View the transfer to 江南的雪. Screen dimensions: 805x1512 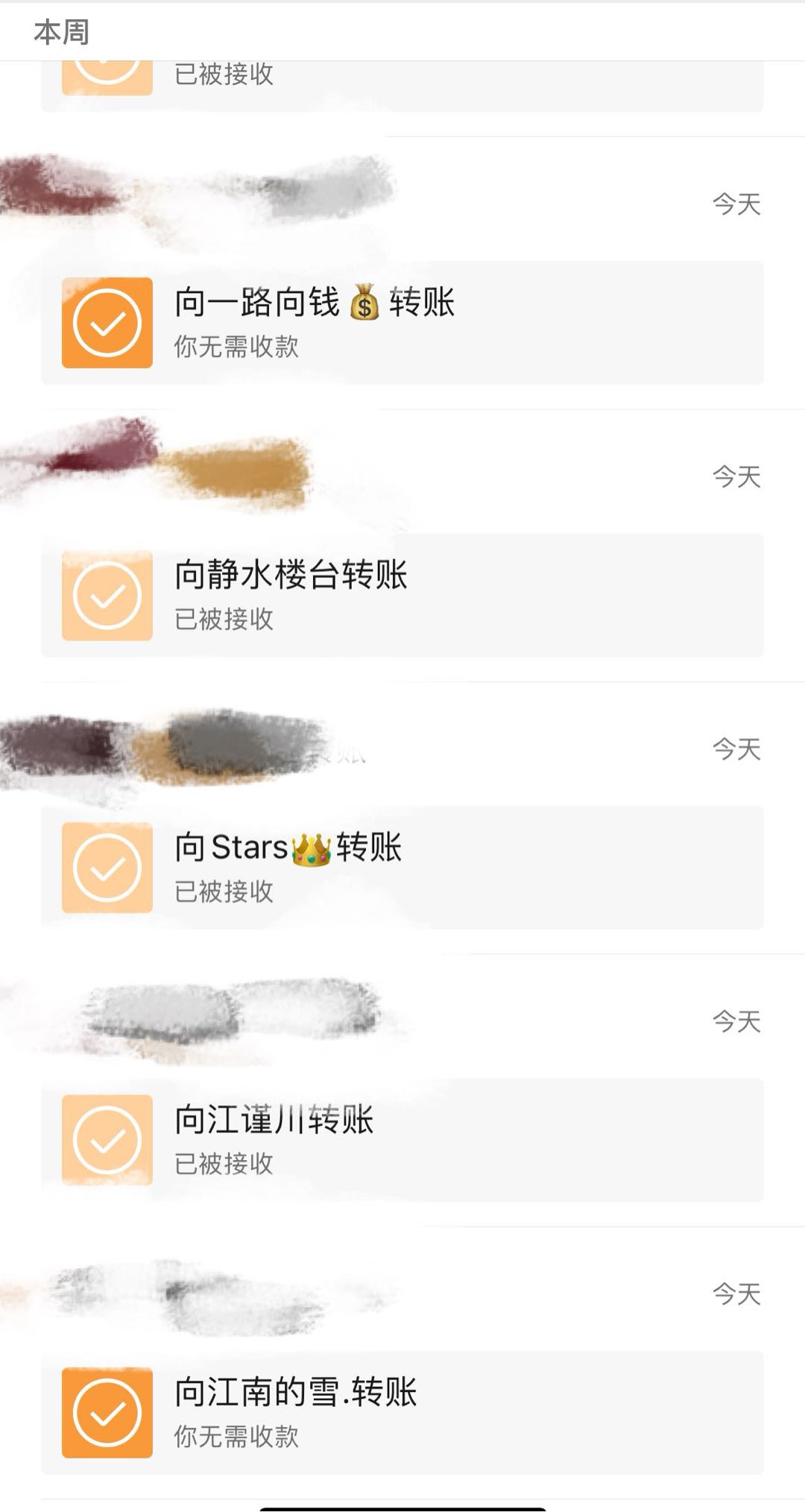tap(402, 1411)
